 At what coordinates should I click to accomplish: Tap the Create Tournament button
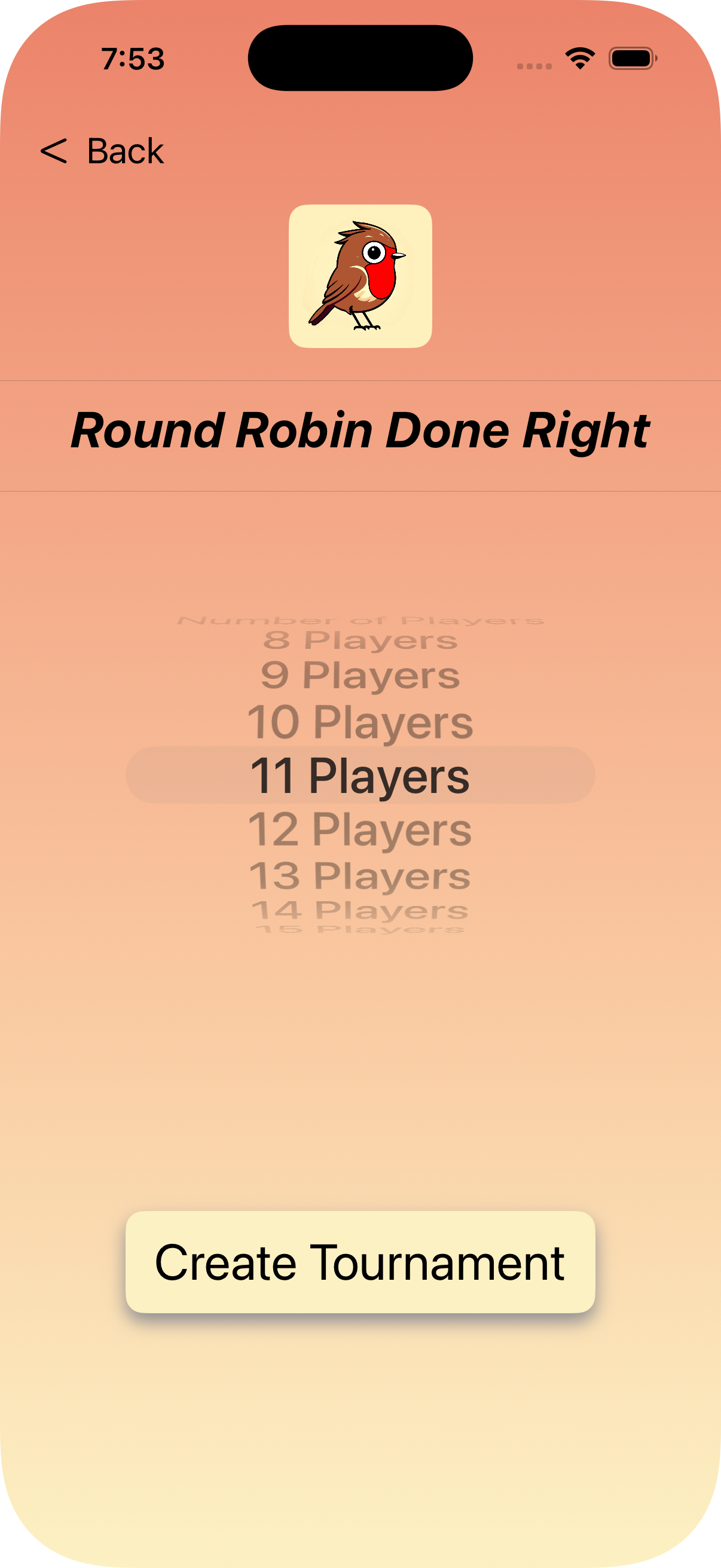tap(360, 1262)
